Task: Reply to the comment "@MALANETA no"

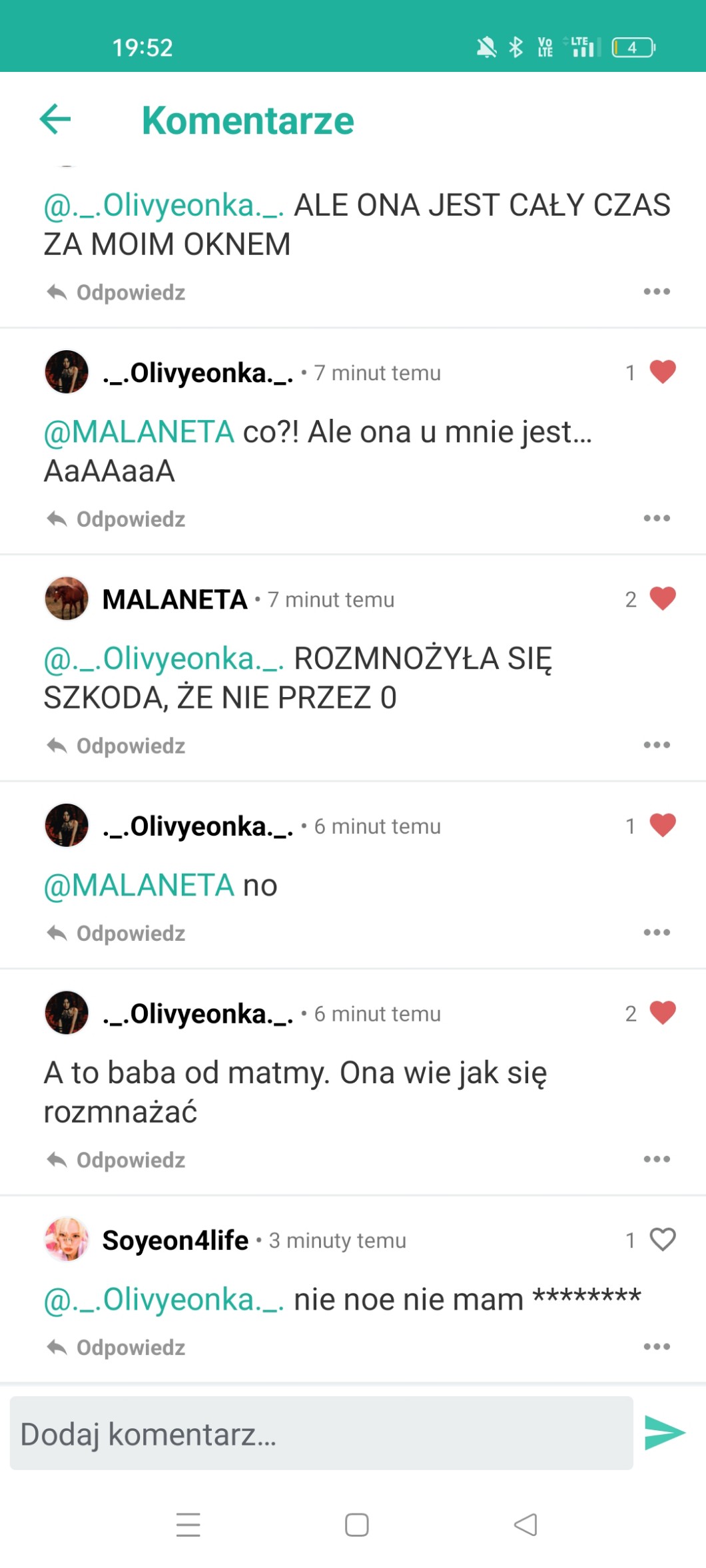Action: click(x=117, y=933)
